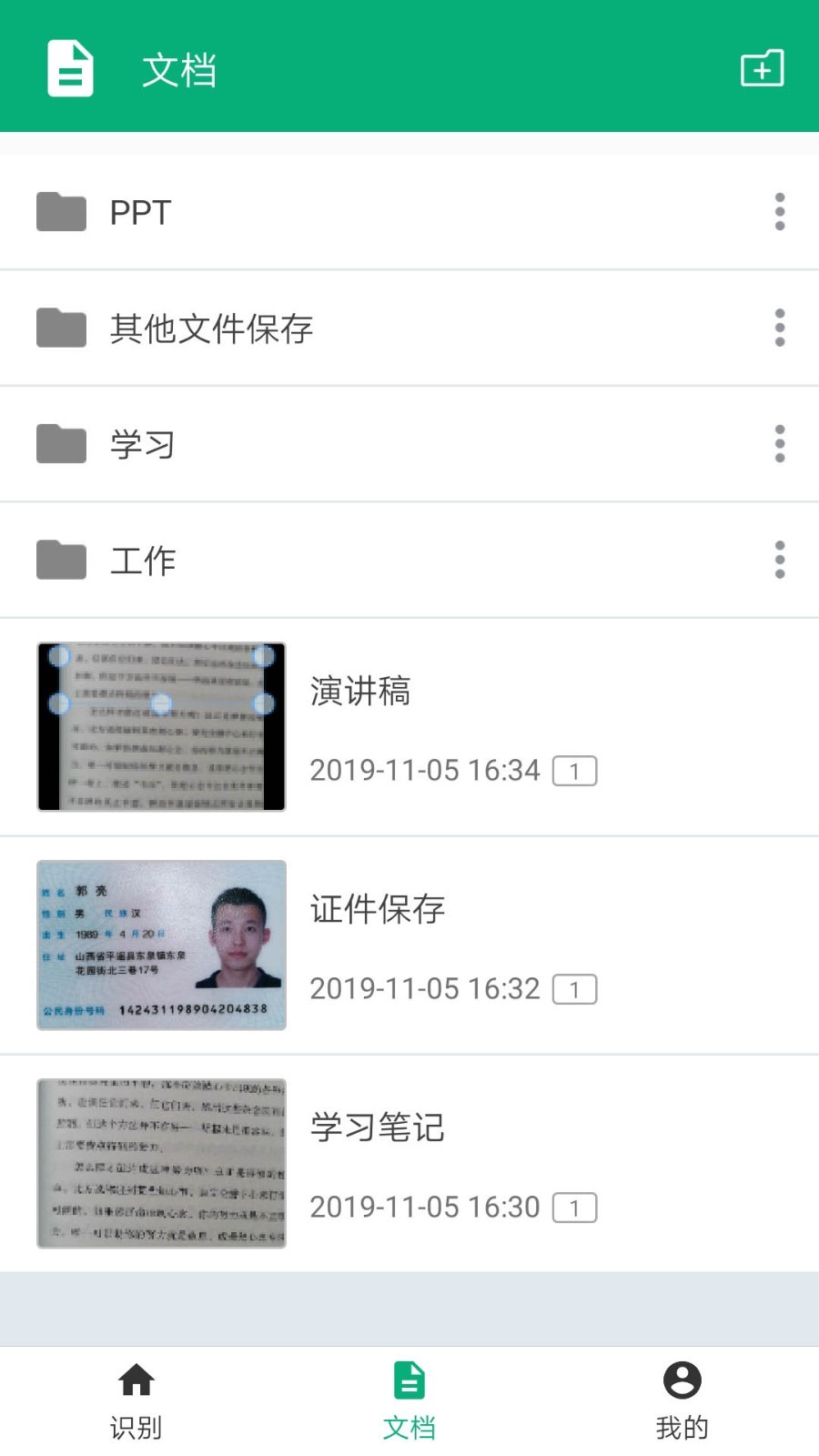Open the 工作 folder
This screenshot has height=1456, width=819.
(x=409, y=560)
